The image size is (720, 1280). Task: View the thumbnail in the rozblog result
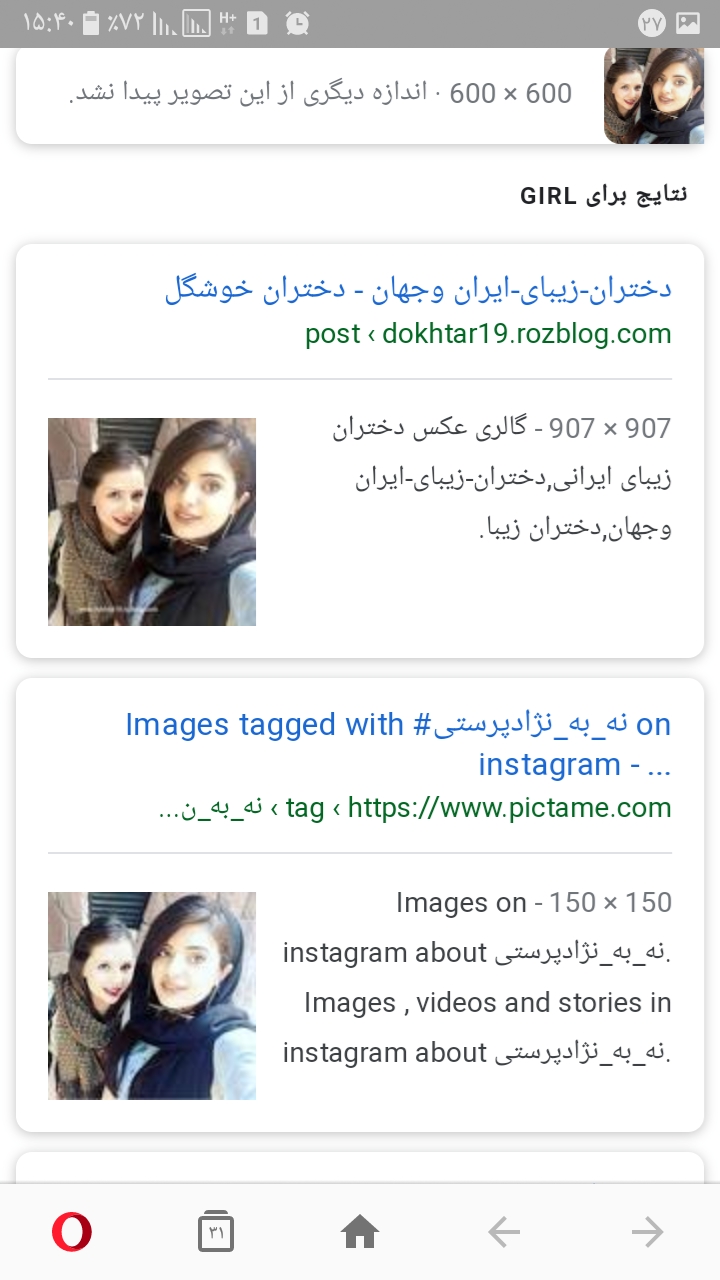(152, 522)
